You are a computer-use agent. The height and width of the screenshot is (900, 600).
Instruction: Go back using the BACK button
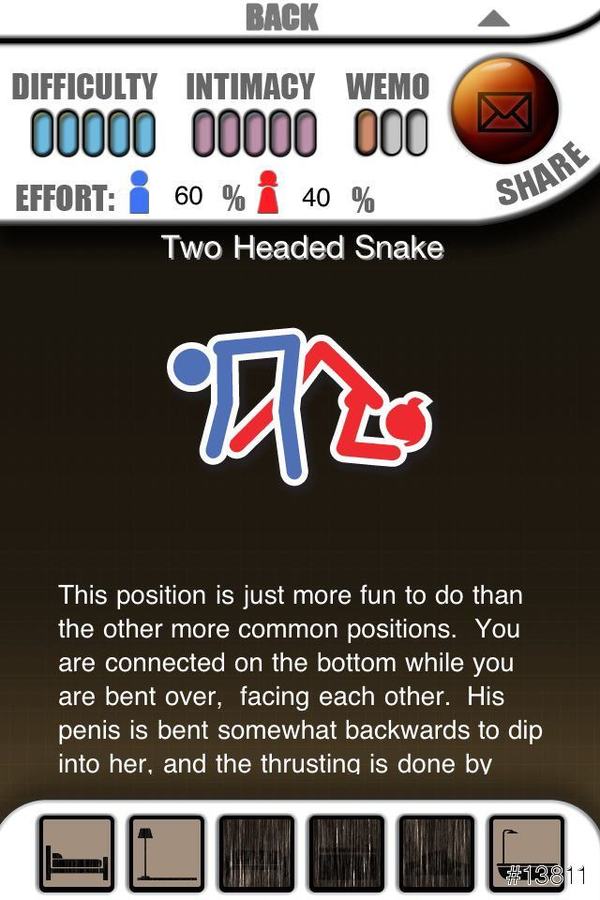point(281,17)
